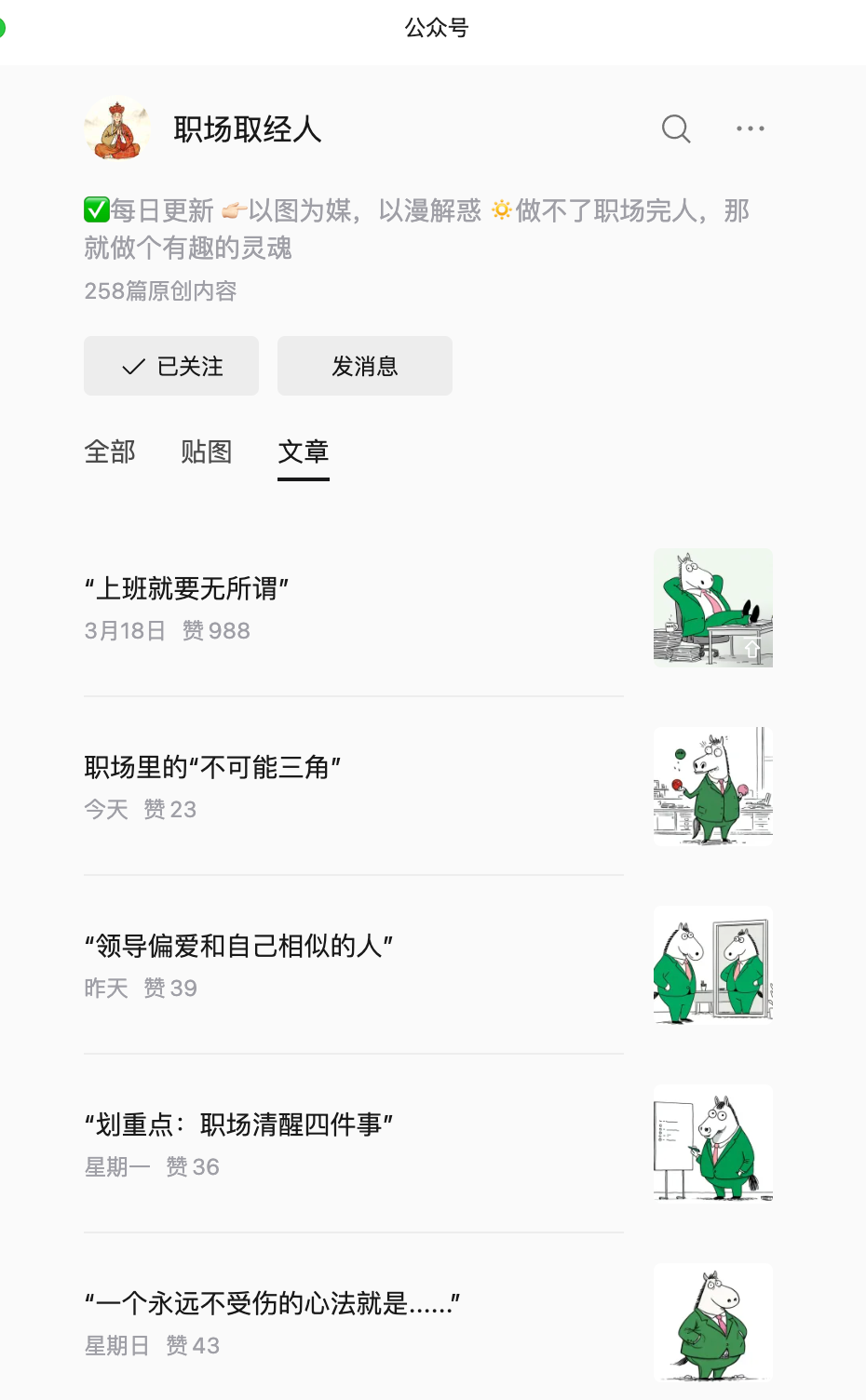Open "一个永远不受伤的心法就是......" article
Screen dimensions: 866x1400
[x=428, y=1323]
